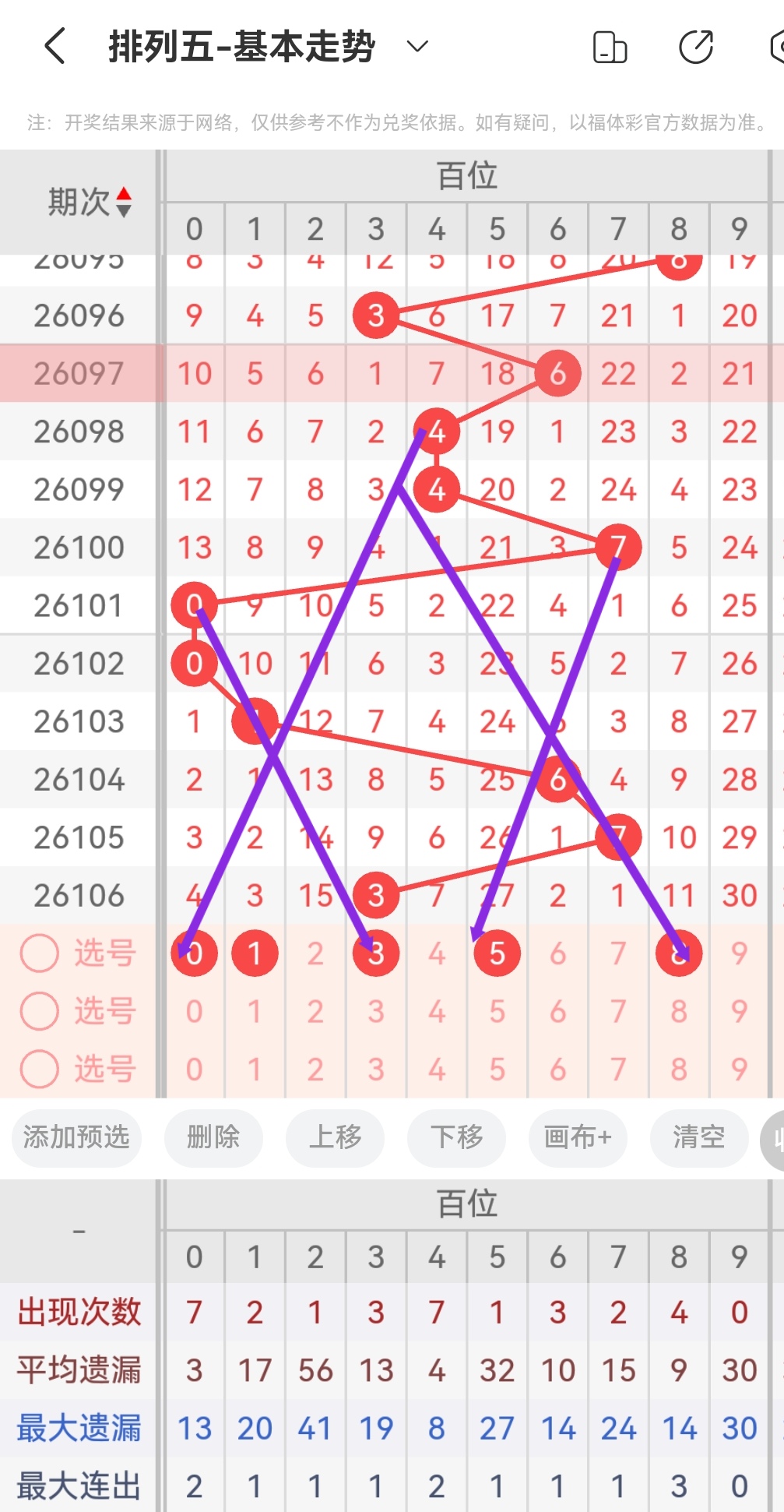Delete a selection row via 删除
Viewport: 784px width, 1512px height.
pos(213,1138)
